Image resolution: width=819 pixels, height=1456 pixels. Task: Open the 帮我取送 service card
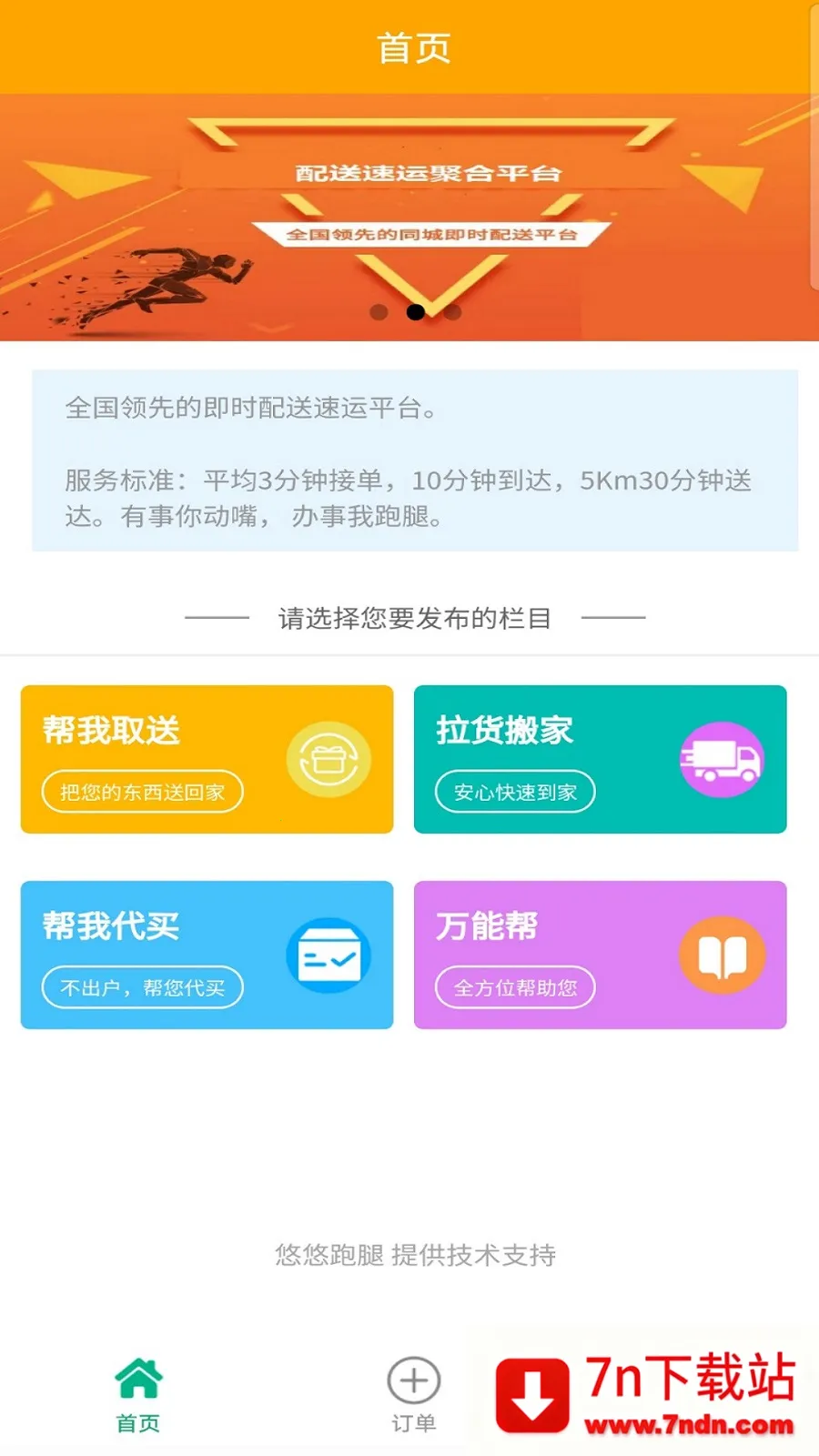pyautogui.click(x=207, y=759)
